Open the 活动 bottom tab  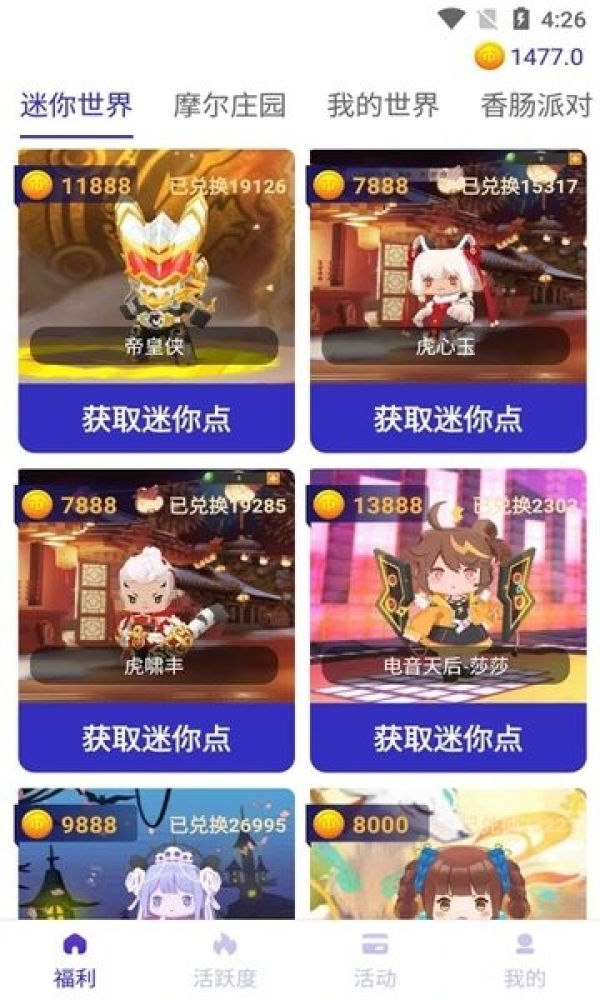[375, 960]
